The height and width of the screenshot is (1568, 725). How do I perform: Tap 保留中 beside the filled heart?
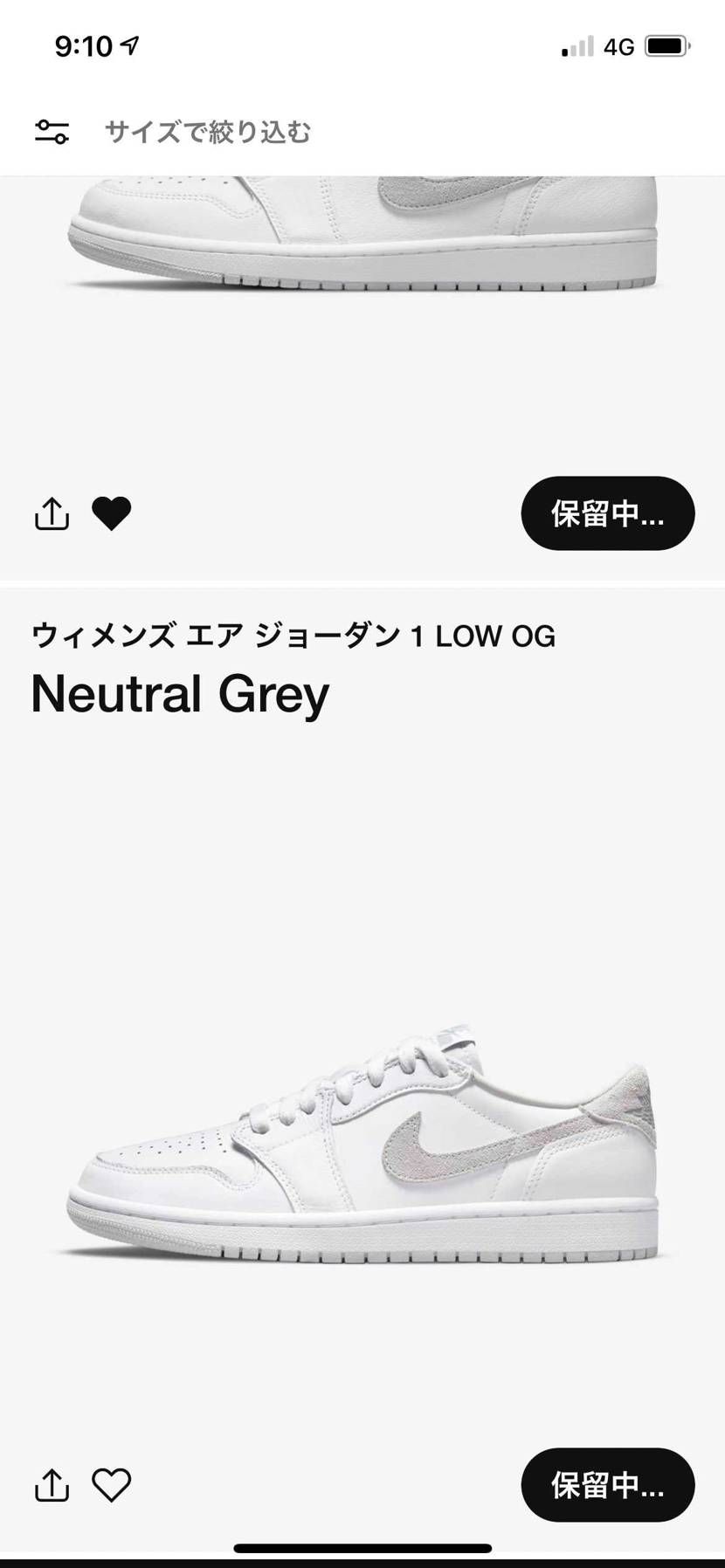[607, 513]
